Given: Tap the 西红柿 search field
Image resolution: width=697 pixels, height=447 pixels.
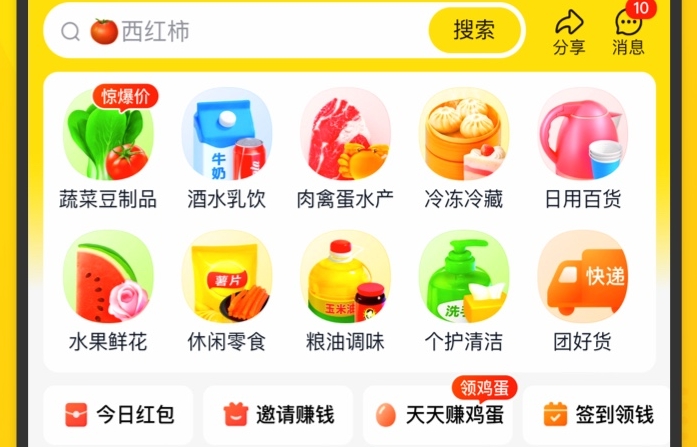Looking at the screenshot, I should (240, 31).
